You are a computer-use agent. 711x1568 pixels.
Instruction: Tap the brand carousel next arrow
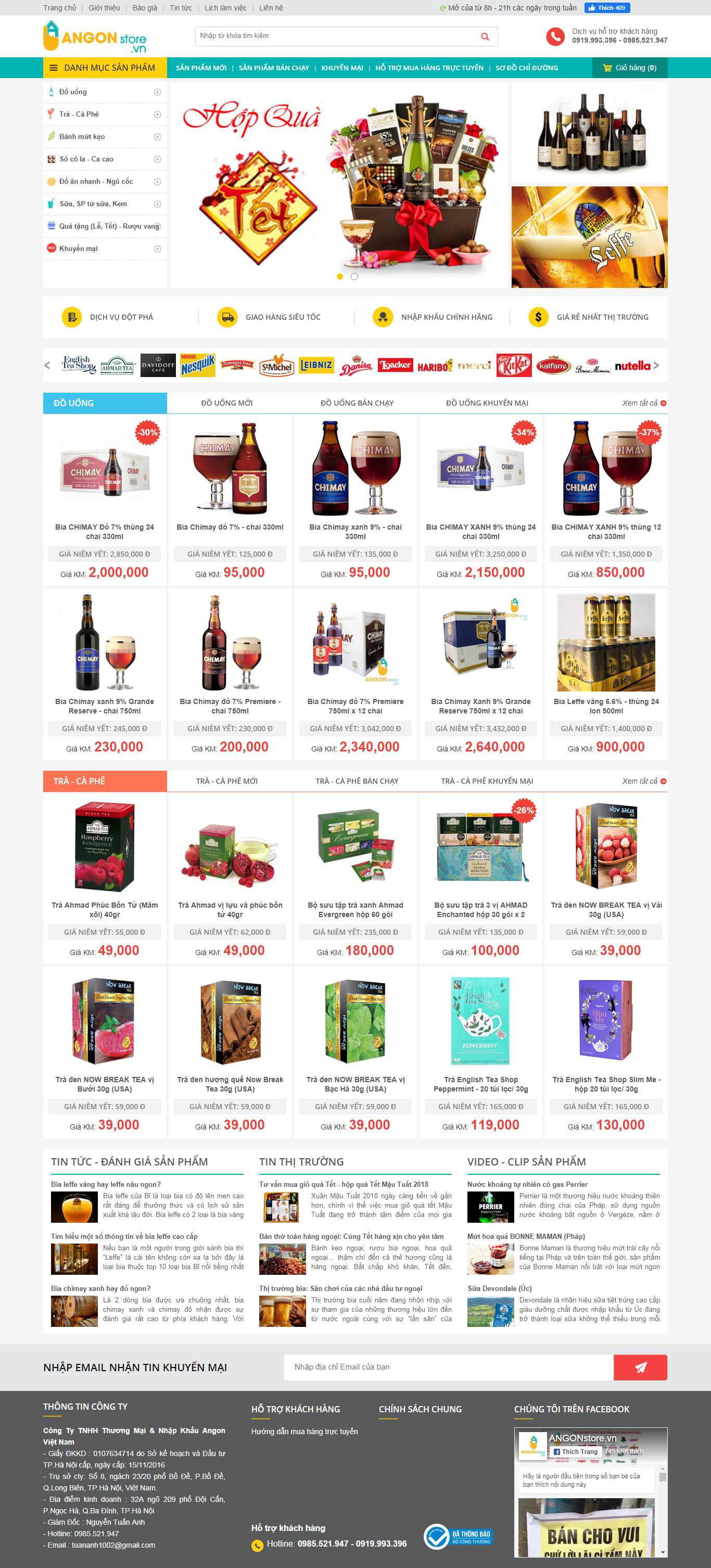[656, 365]
